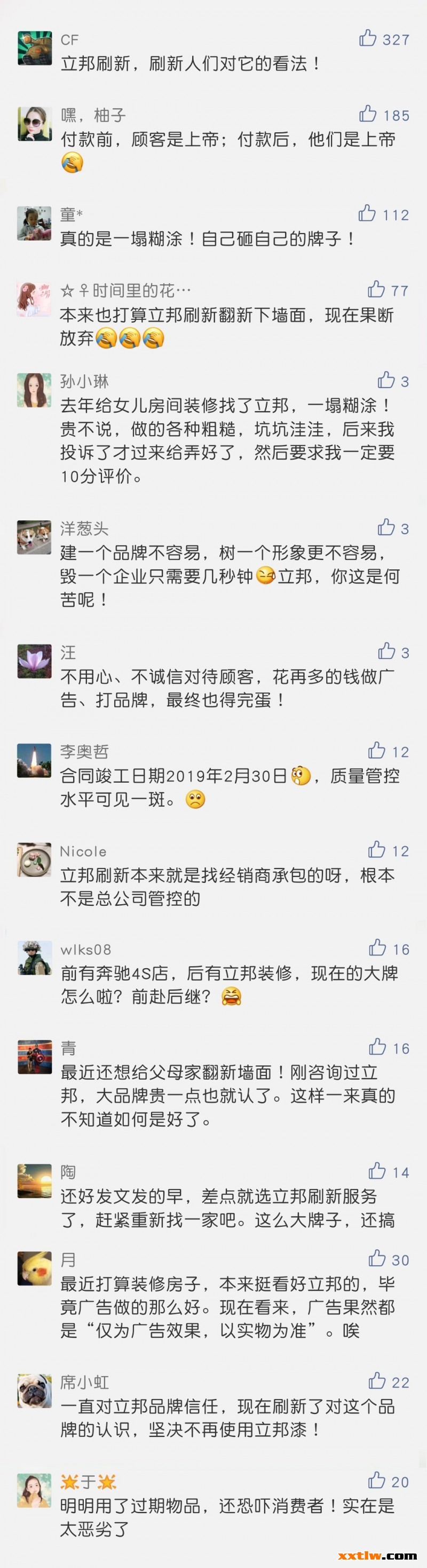Thumbs-up Nicole's comment
The width and height of the screenshot is (427, 1568).
(377, 850)
